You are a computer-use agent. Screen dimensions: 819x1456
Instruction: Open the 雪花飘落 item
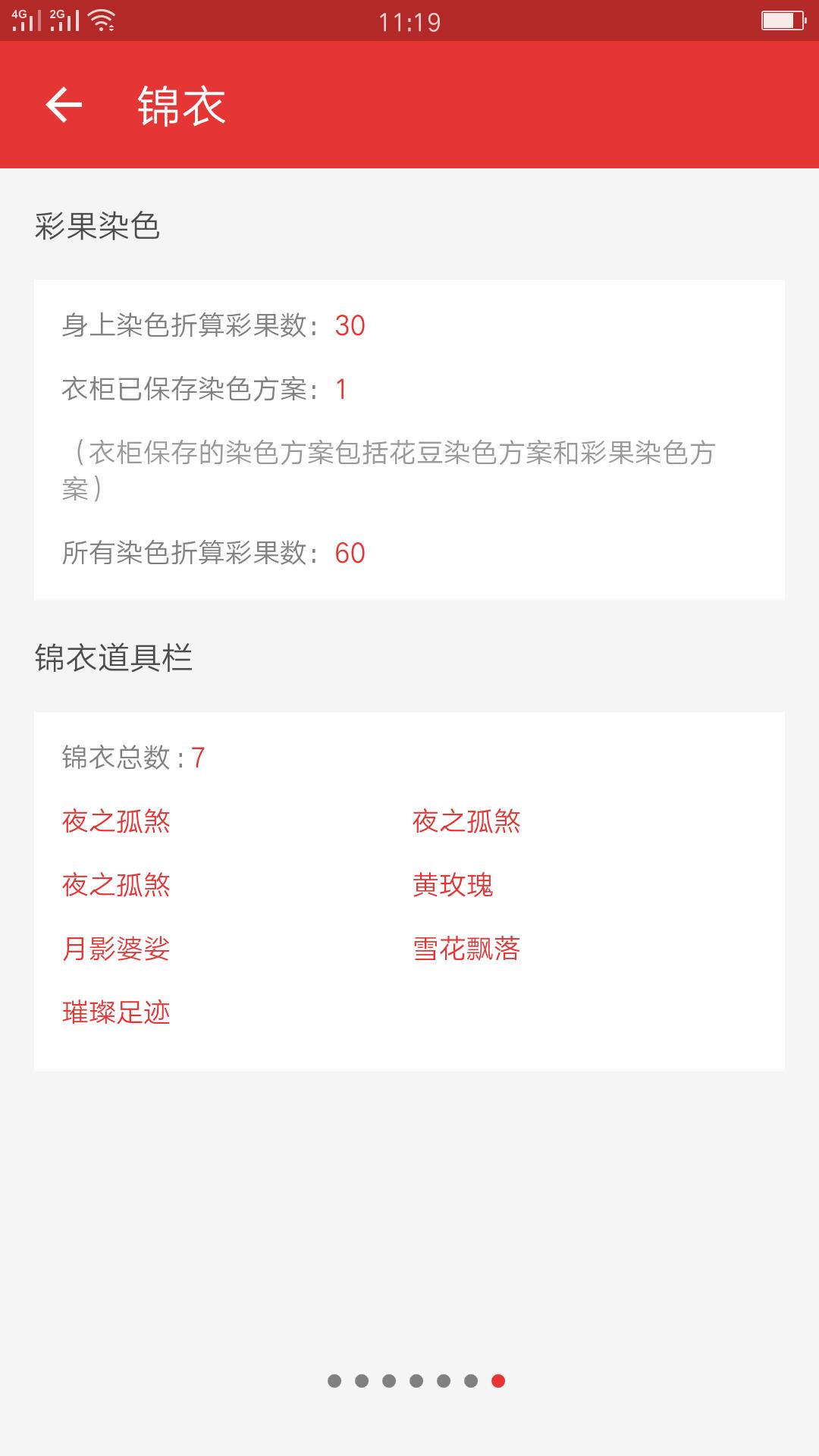[466, 949]
